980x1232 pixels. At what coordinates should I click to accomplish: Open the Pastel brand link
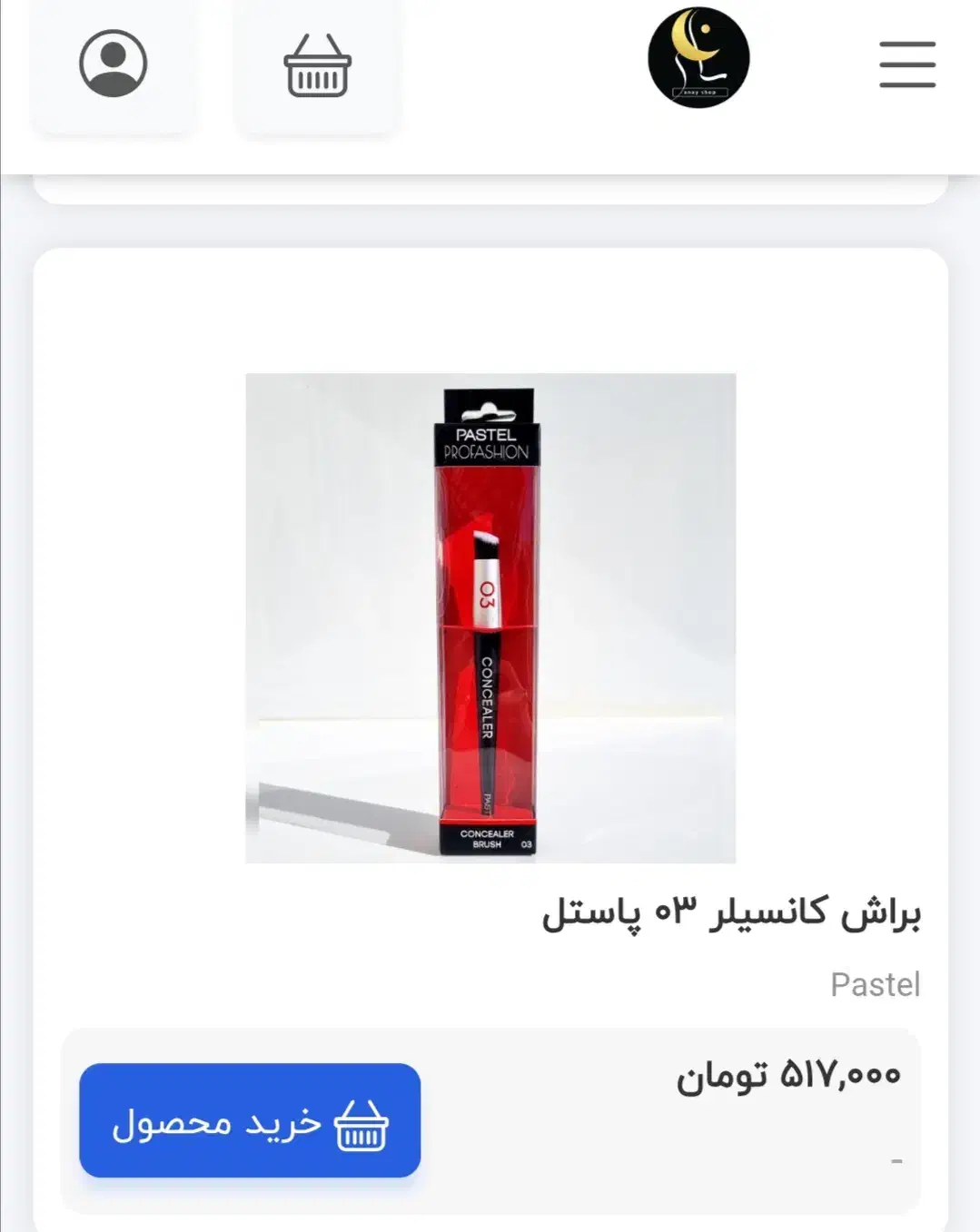coord(876,983)
